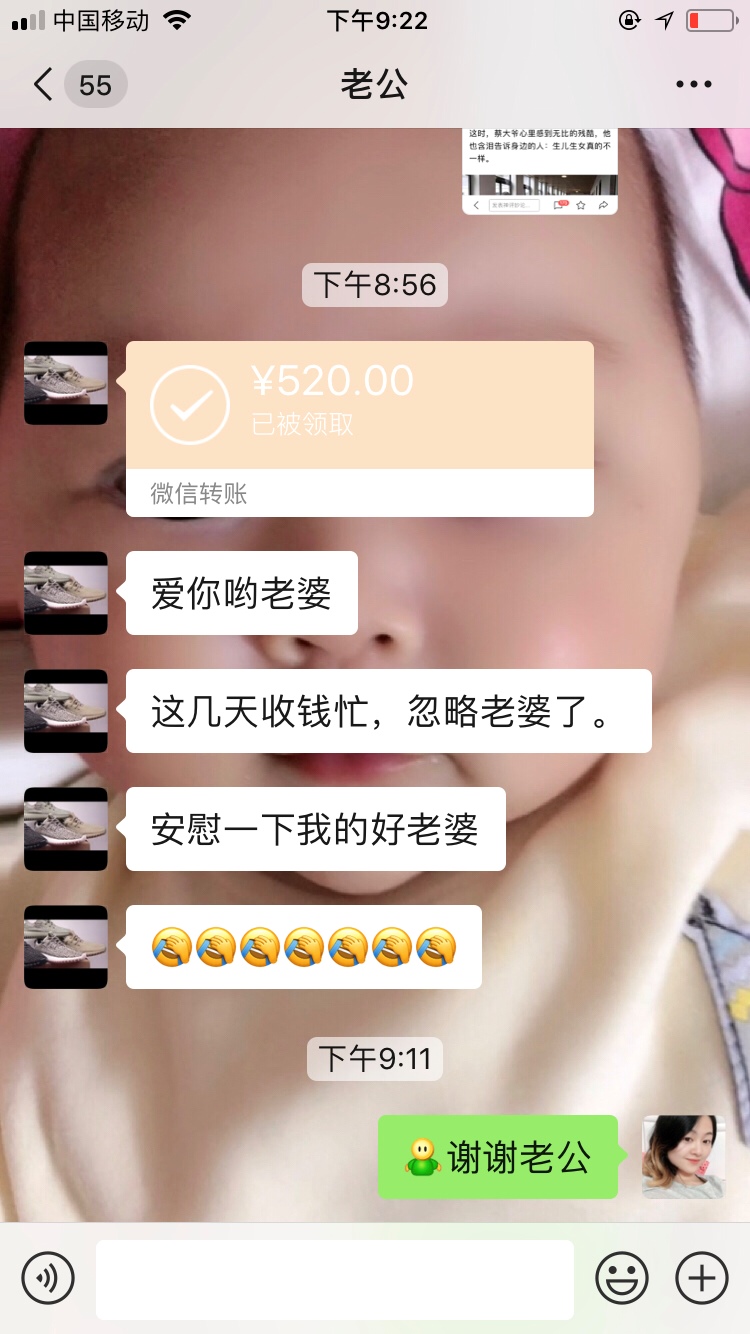Open sender's avatar beside 爱你哟老婆
The height and width of the screenshot is (1334, 750).
[66, 593]
